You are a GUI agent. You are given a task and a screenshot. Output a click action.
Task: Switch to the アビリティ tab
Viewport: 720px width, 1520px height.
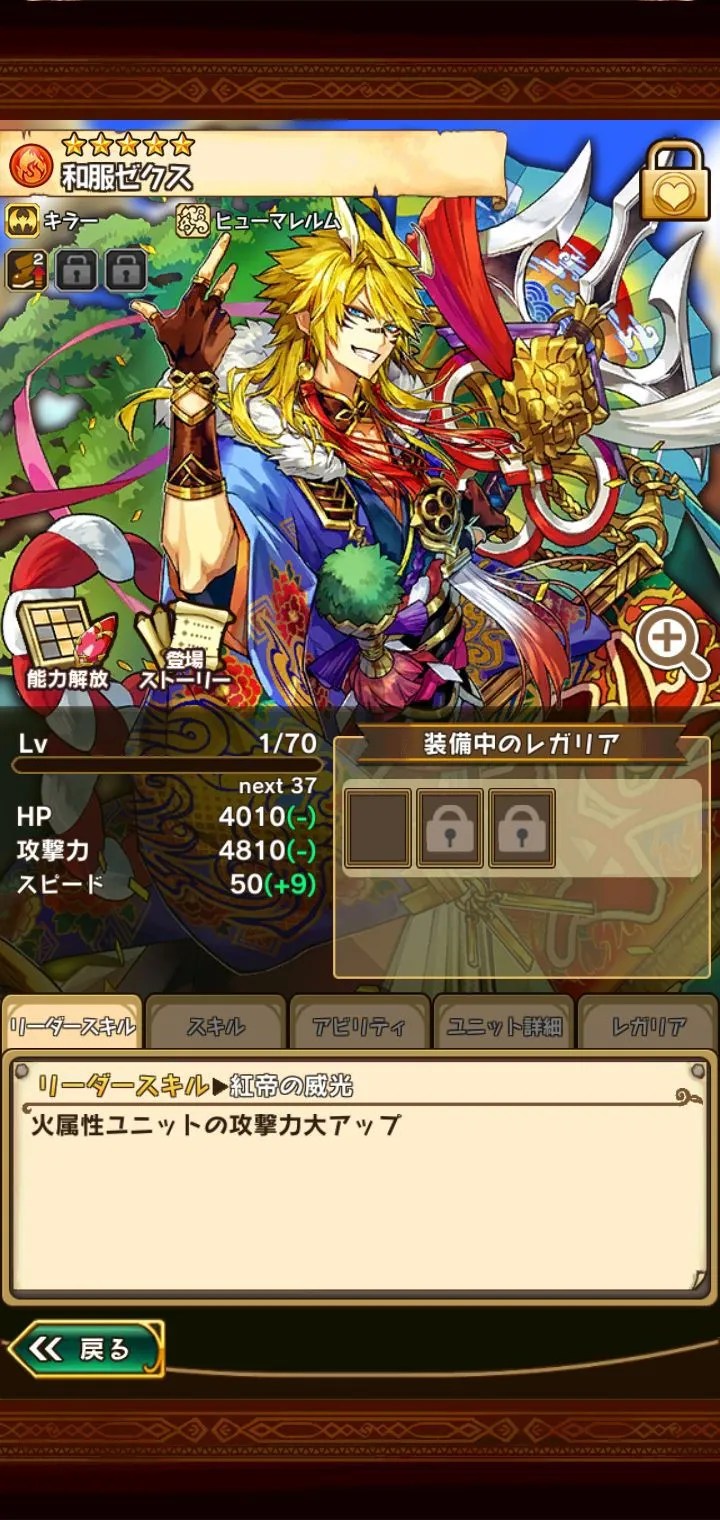(x=359, y=1025)
